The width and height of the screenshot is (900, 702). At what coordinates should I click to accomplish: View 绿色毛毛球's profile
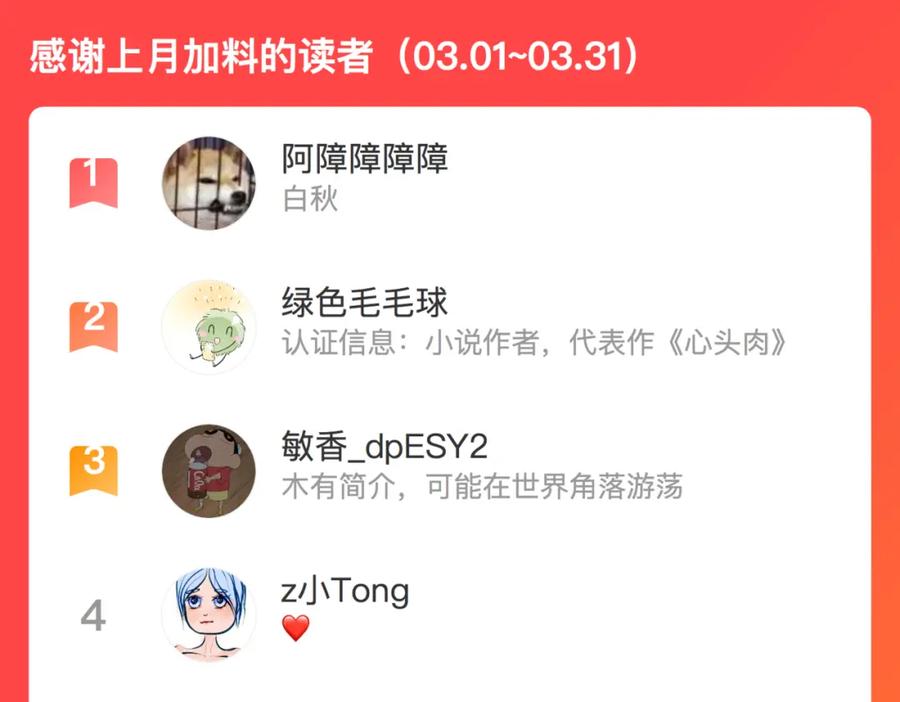click(x=365, y=303)
